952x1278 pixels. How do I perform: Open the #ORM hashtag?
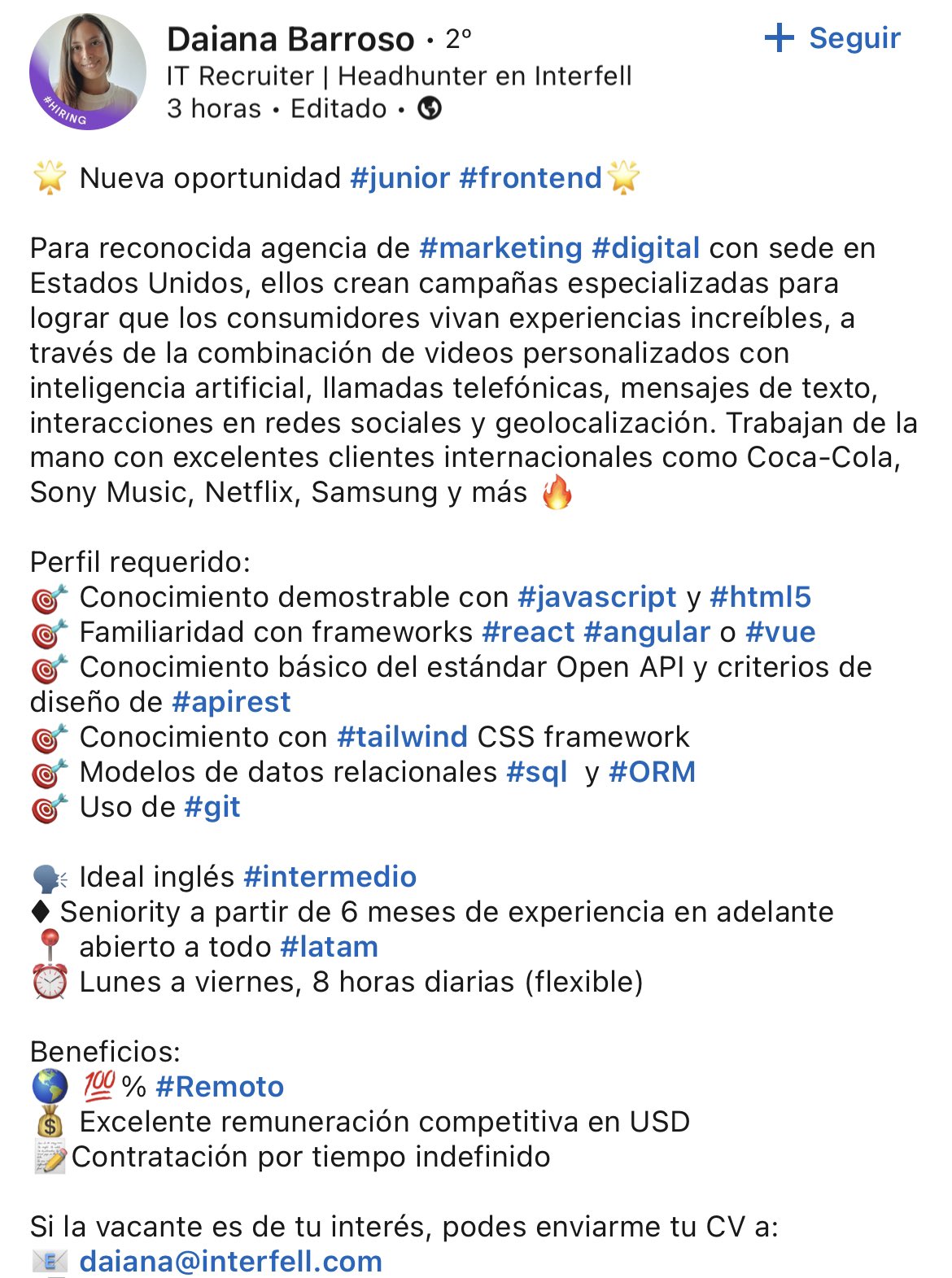[x=653, y=772]
